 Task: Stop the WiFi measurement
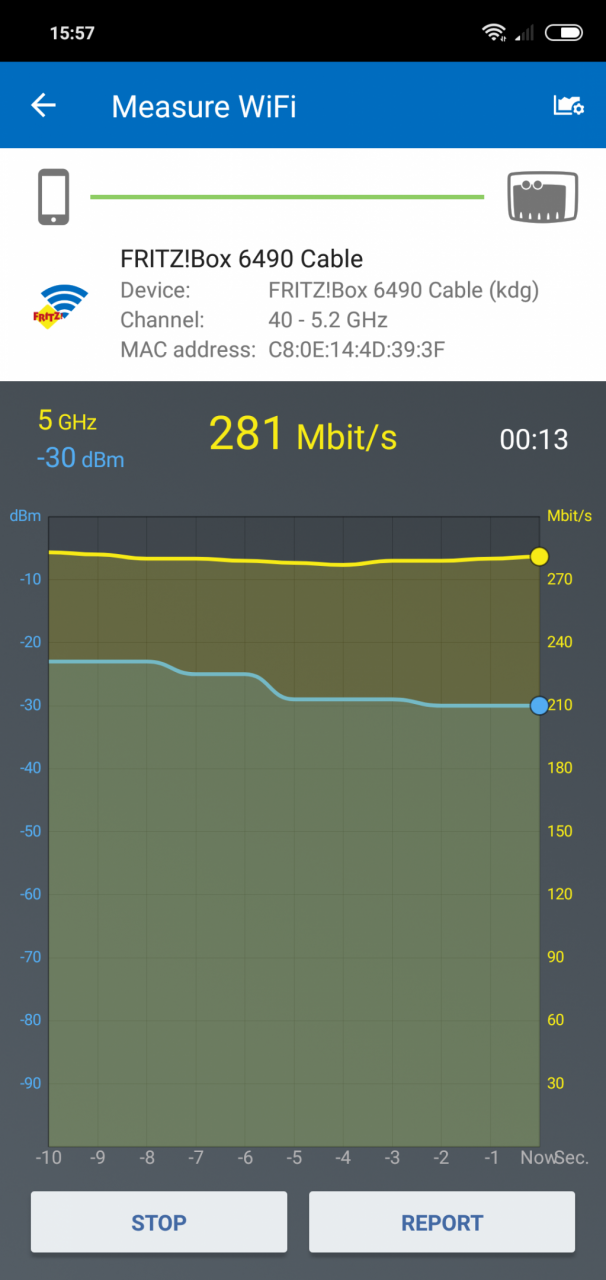click(x=159, y=1222)
